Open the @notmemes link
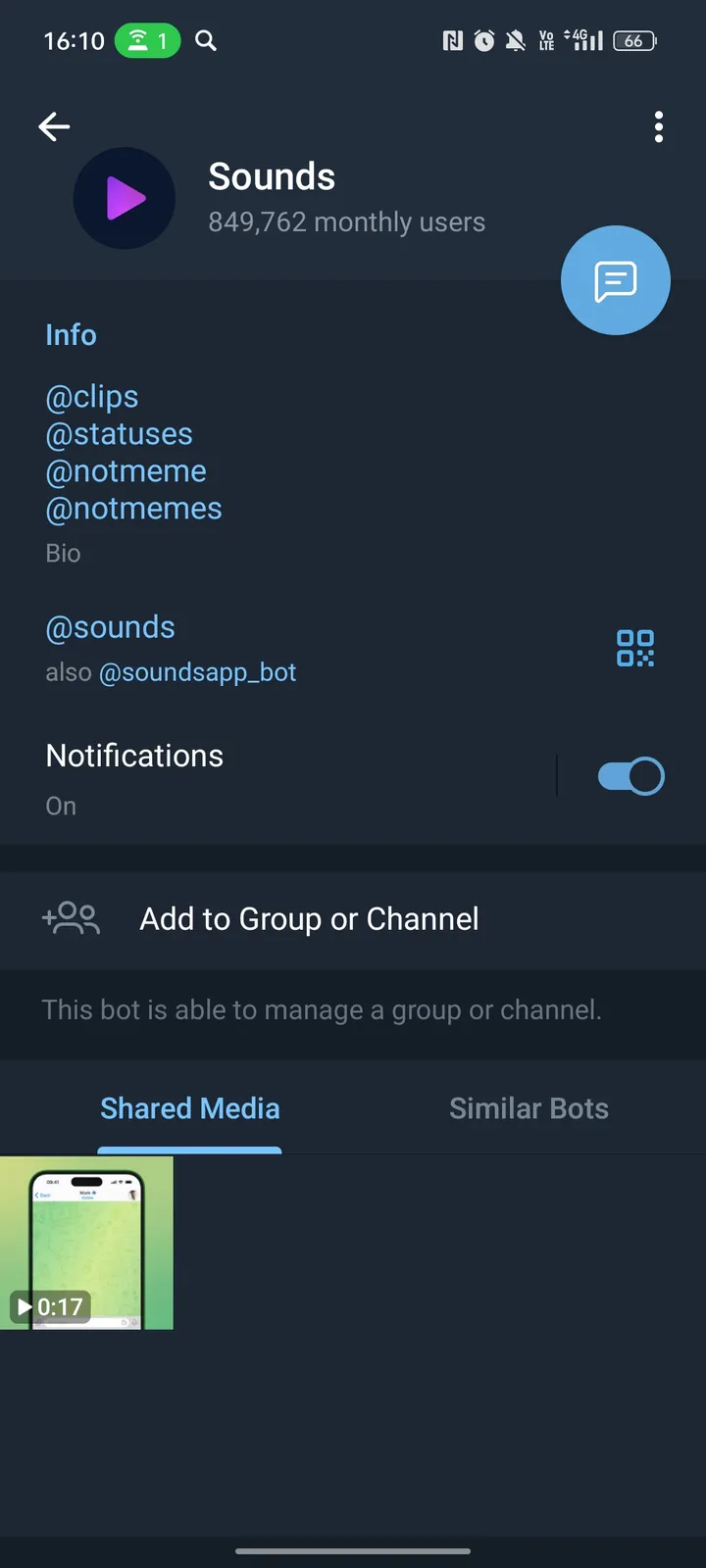Screen dimensions: 706x1568 (133, 508)
